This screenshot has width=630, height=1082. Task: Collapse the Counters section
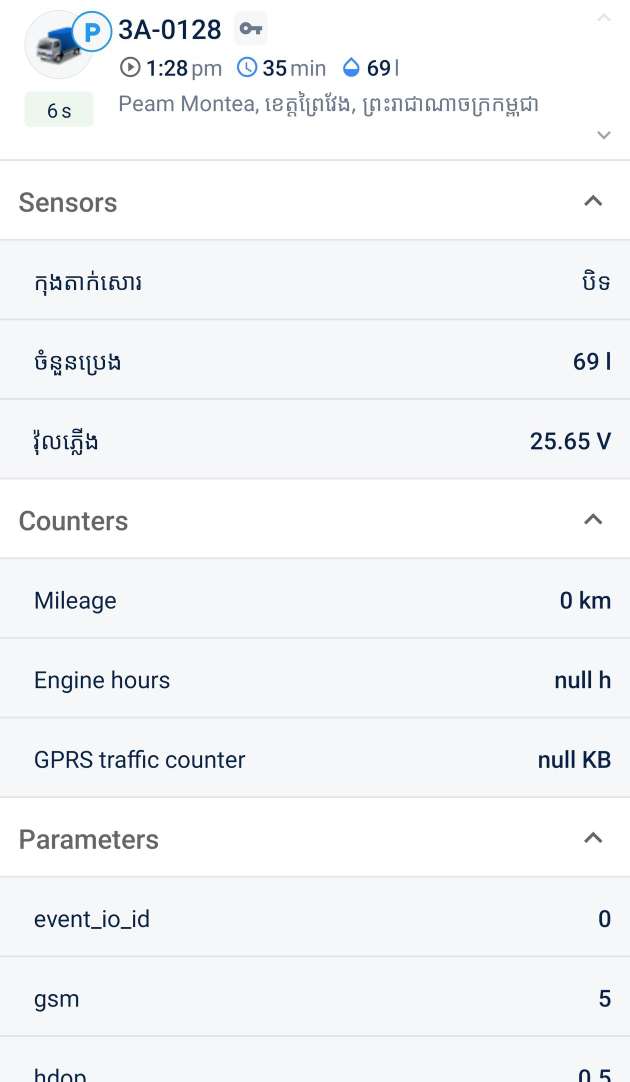pos(593,520)
